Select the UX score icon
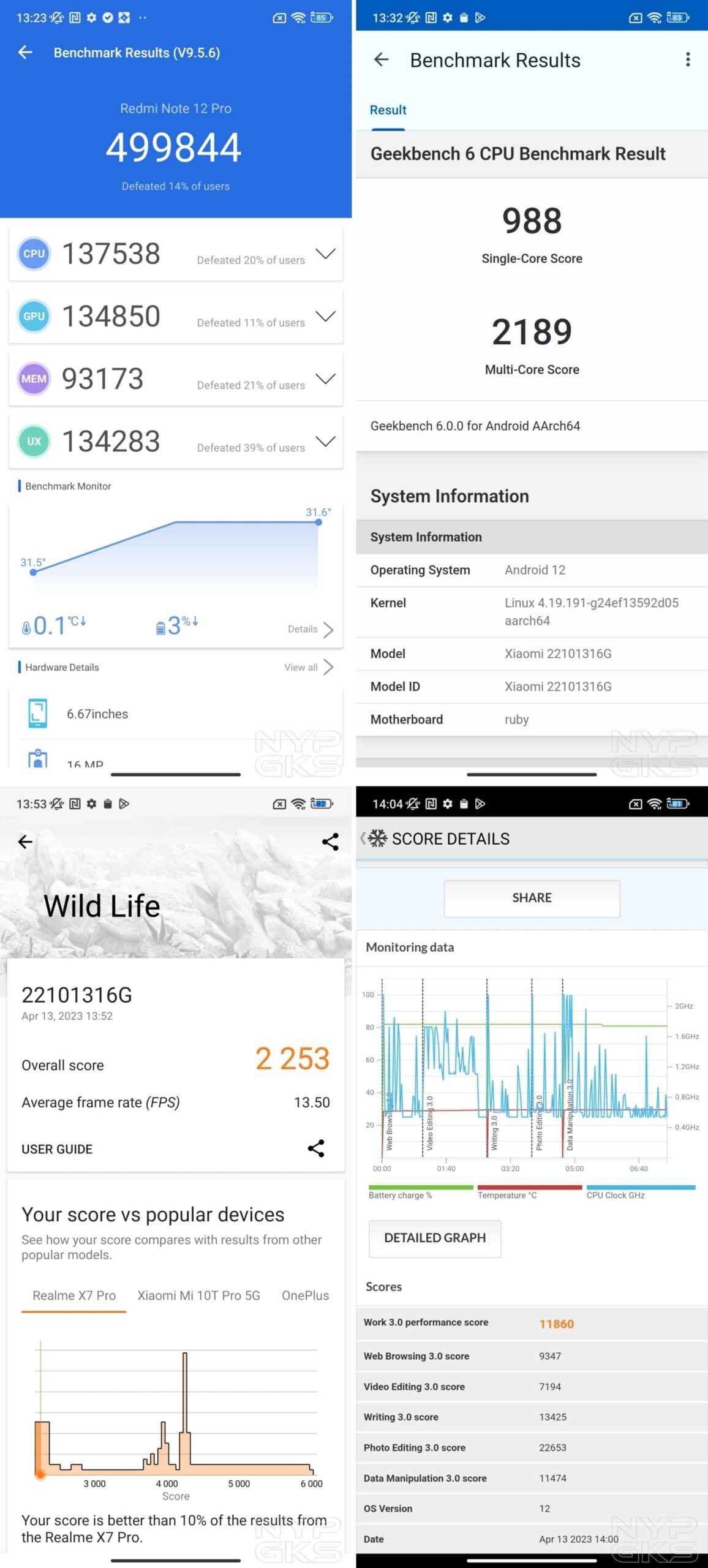This screenshot has height=1568, width=708. click(34, 441)
